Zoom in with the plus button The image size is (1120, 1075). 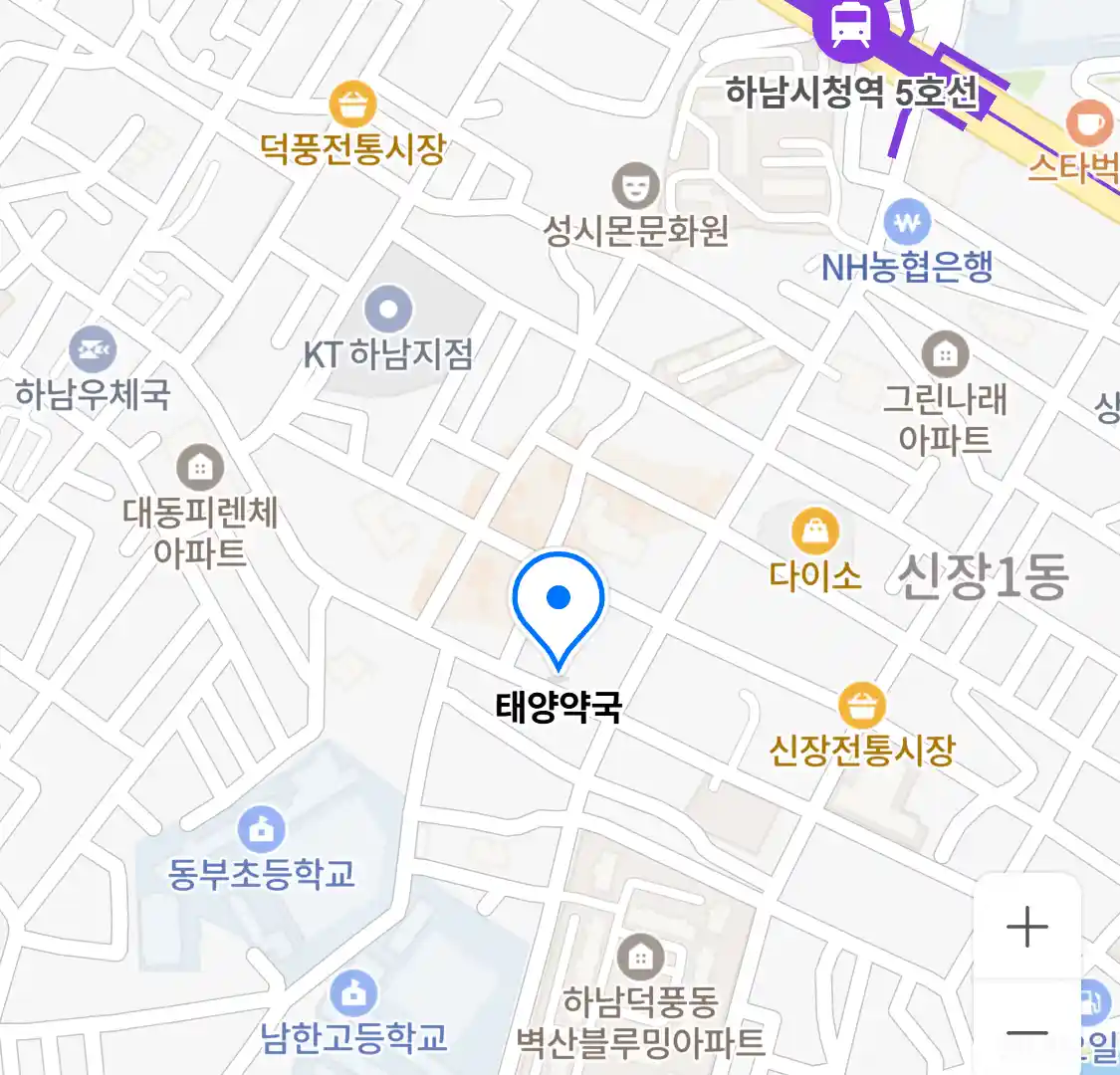[x=1026, y=928]
